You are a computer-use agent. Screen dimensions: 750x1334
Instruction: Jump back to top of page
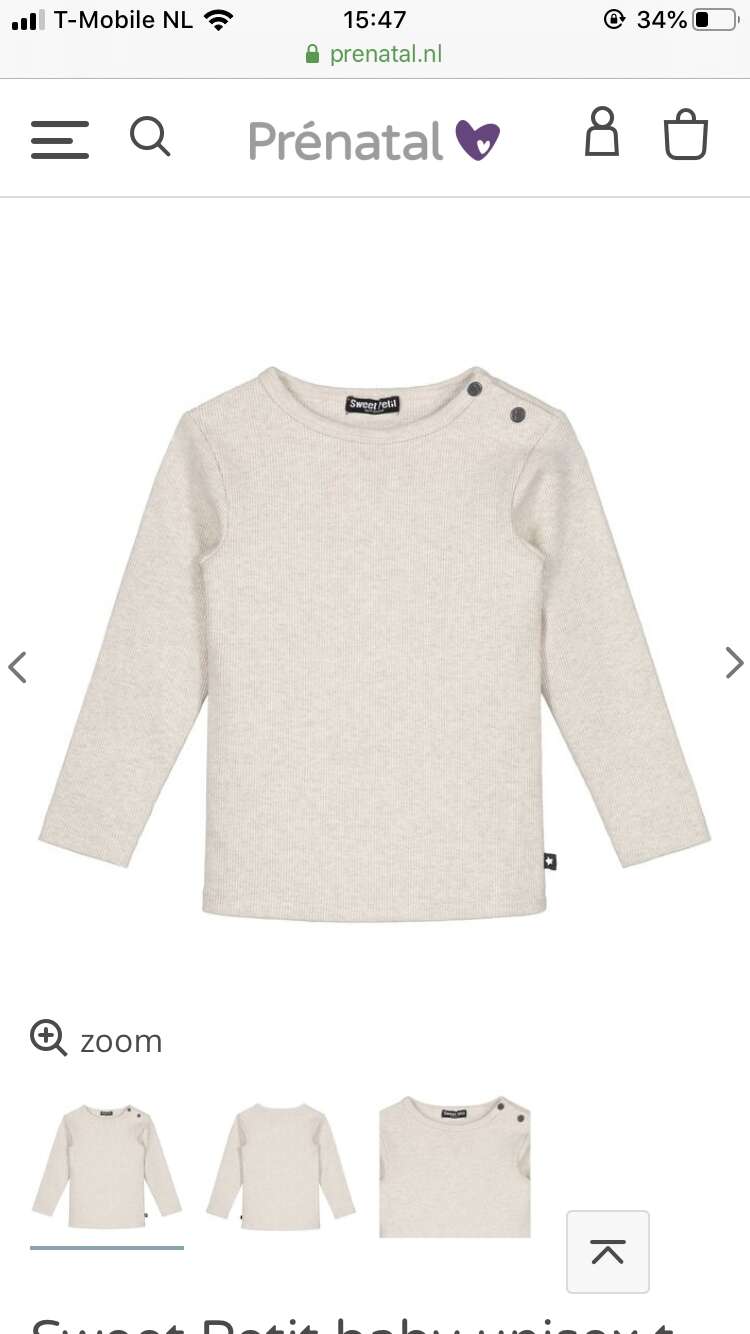pos(608,1252)
